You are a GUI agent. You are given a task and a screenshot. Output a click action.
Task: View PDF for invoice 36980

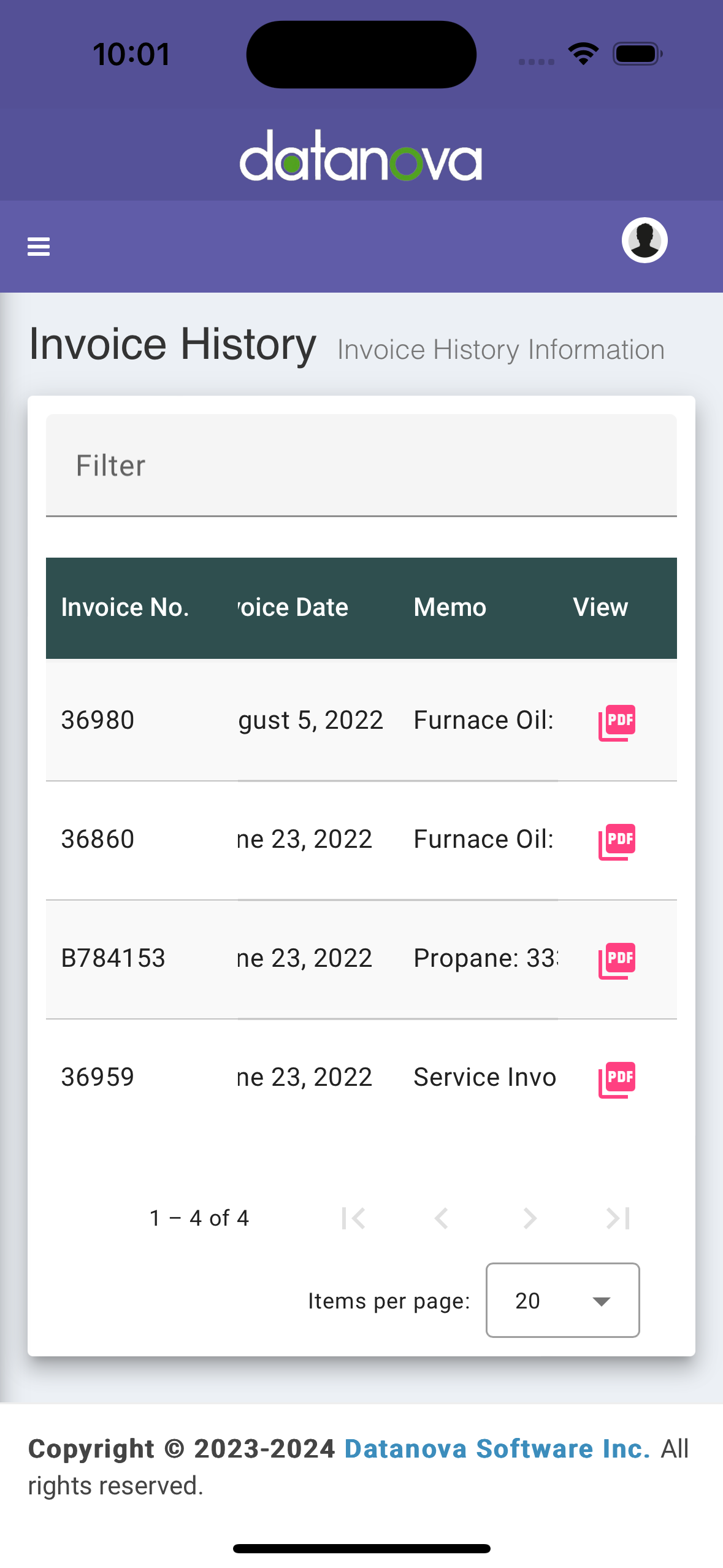coord(617,723)
